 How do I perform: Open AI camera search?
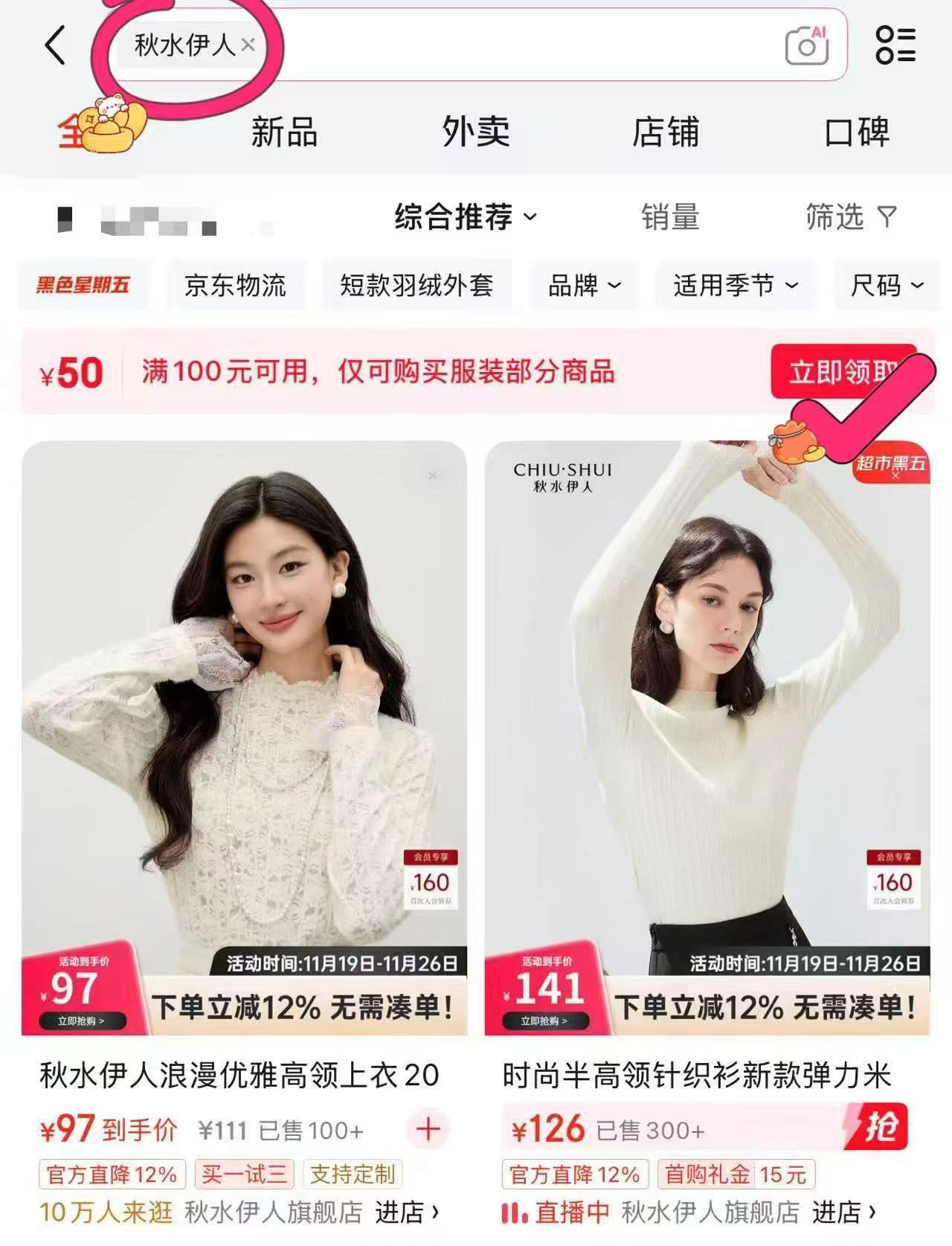pos(807,45)
